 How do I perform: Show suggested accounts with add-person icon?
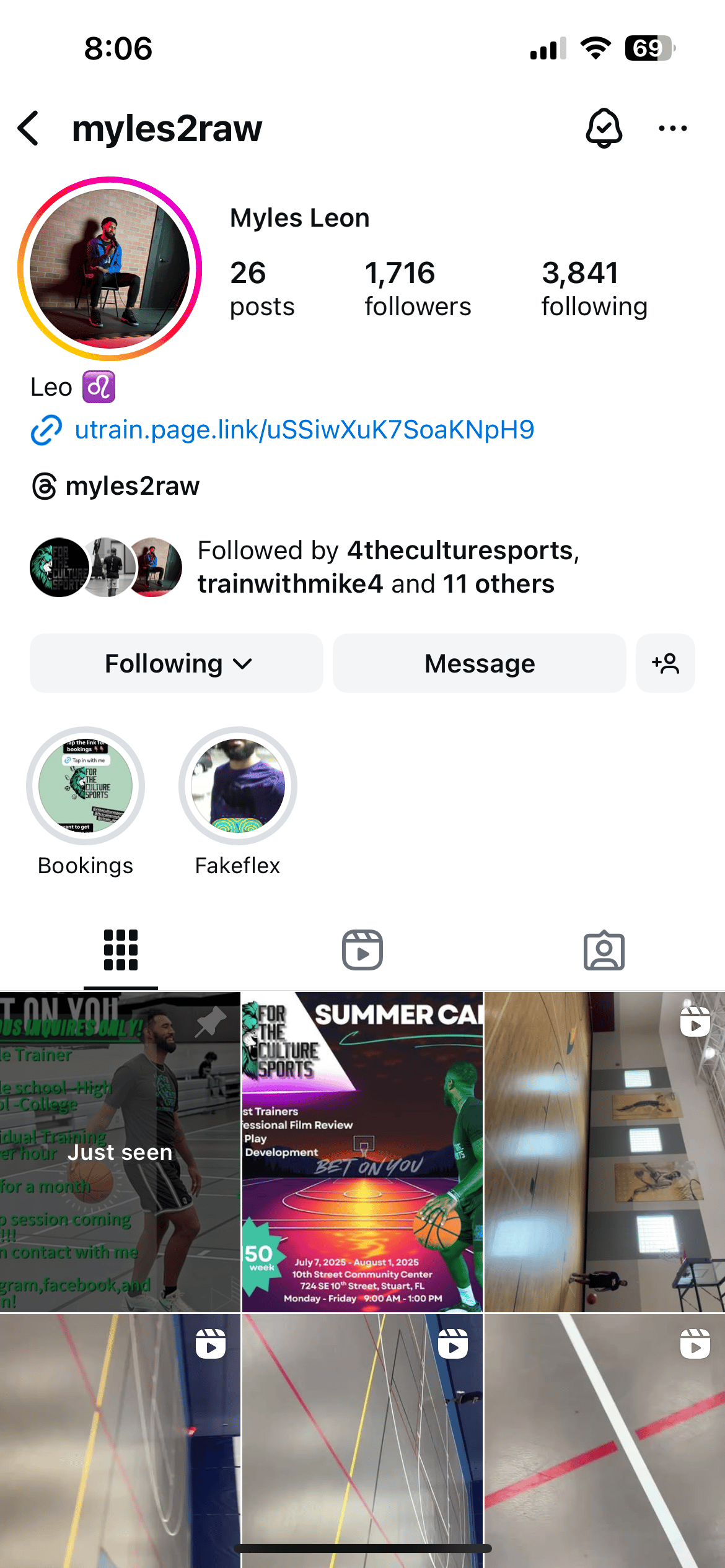[x=665, y=663]
